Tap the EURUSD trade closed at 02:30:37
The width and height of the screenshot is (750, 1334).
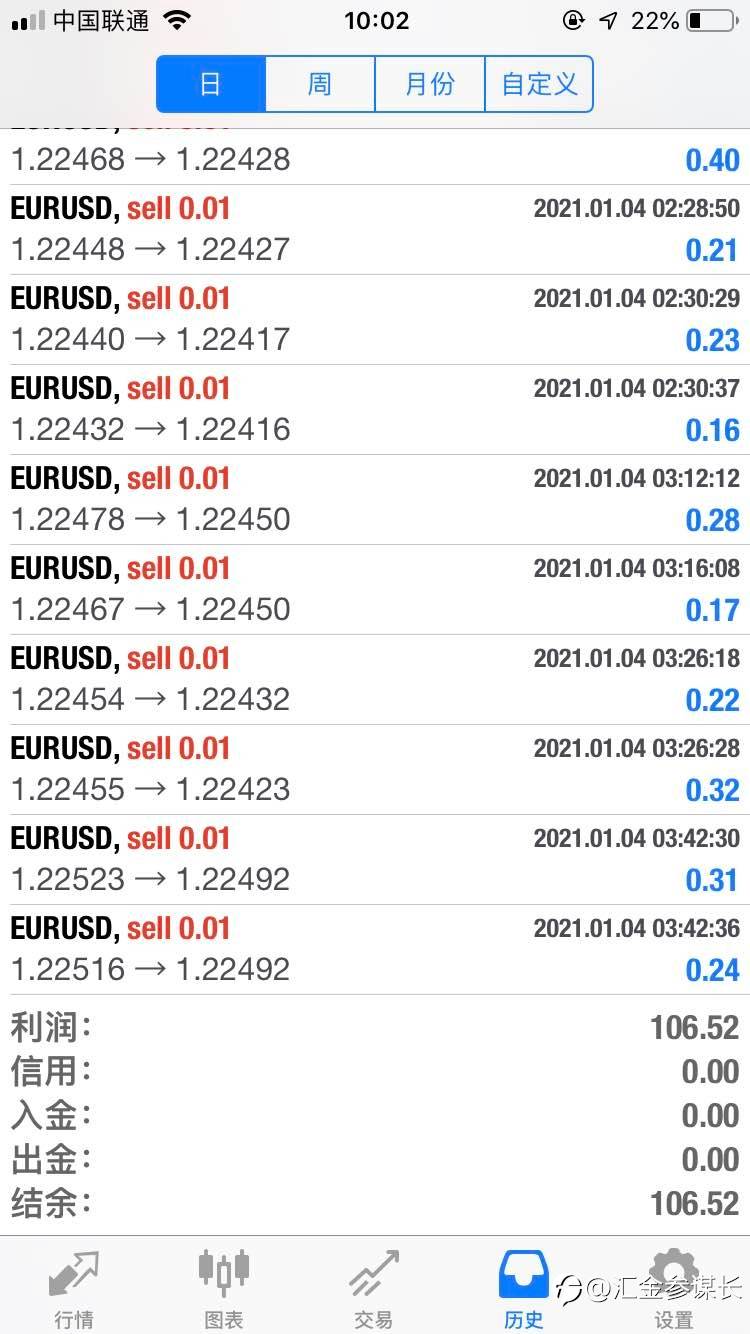click(375, 410)
